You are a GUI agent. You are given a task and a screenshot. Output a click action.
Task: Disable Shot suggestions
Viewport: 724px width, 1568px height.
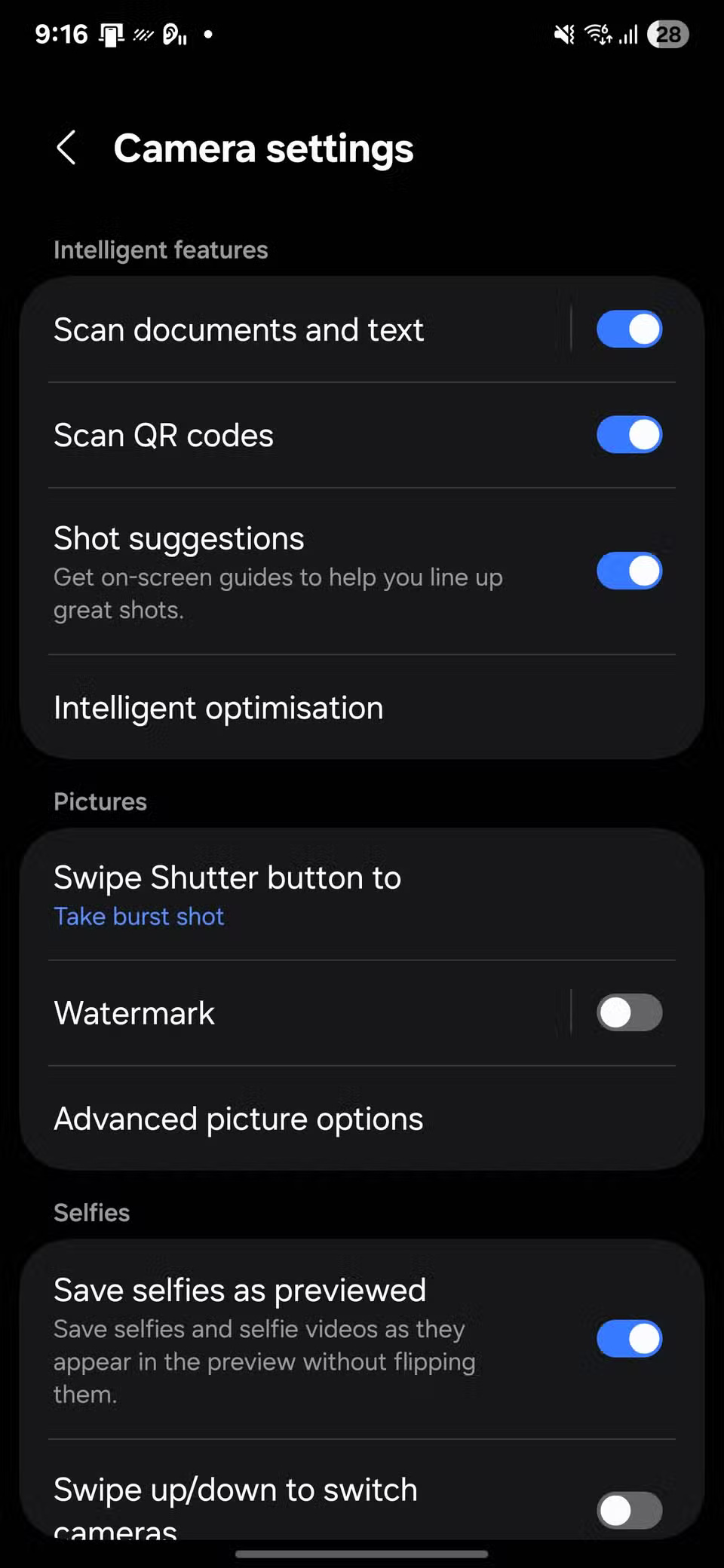[629, 571]
